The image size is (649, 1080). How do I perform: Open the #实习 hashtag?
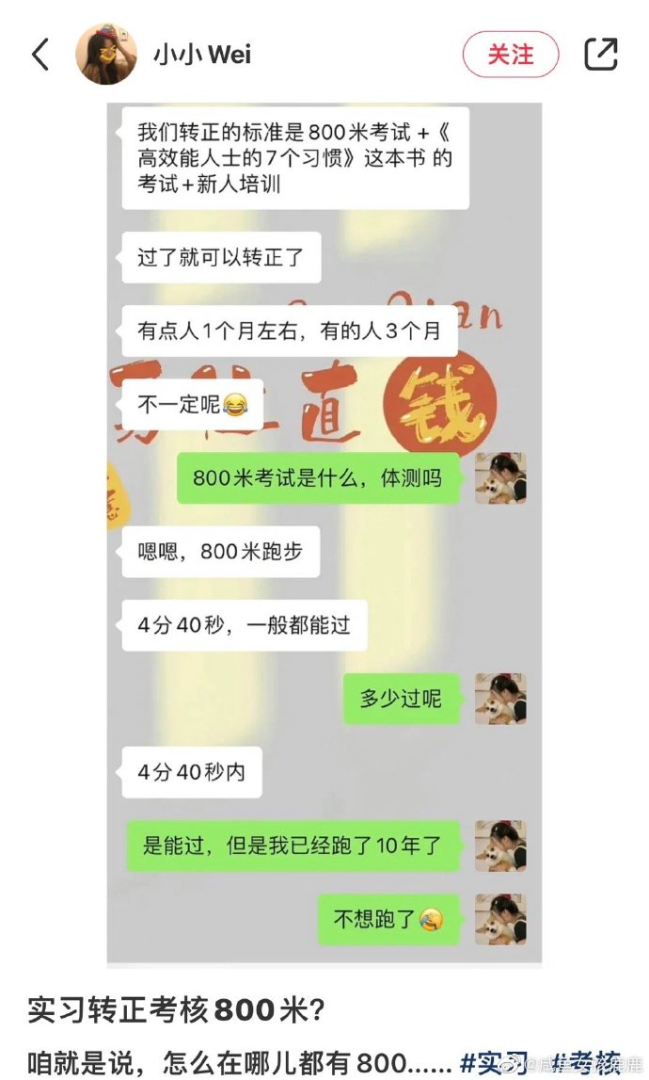(x=493, y=1061)
